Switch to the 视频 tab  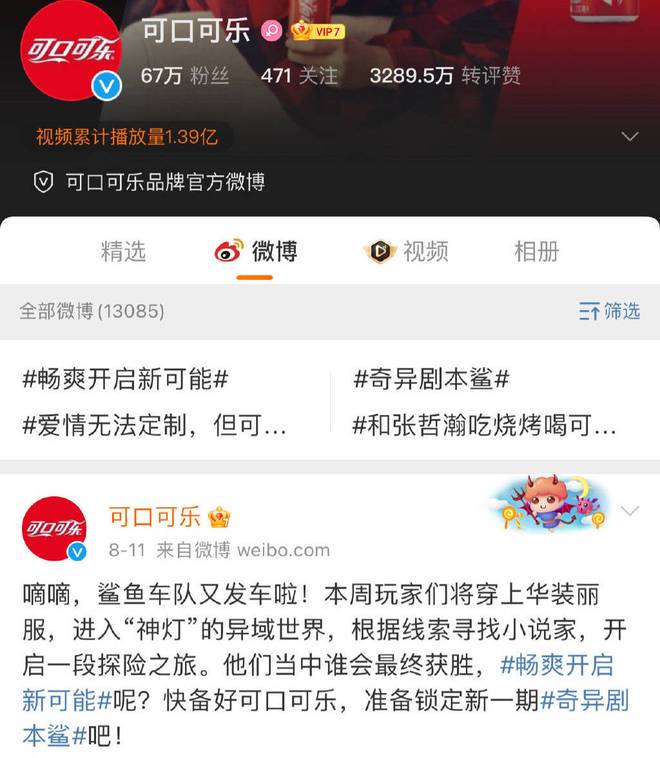tap(406, 251)
